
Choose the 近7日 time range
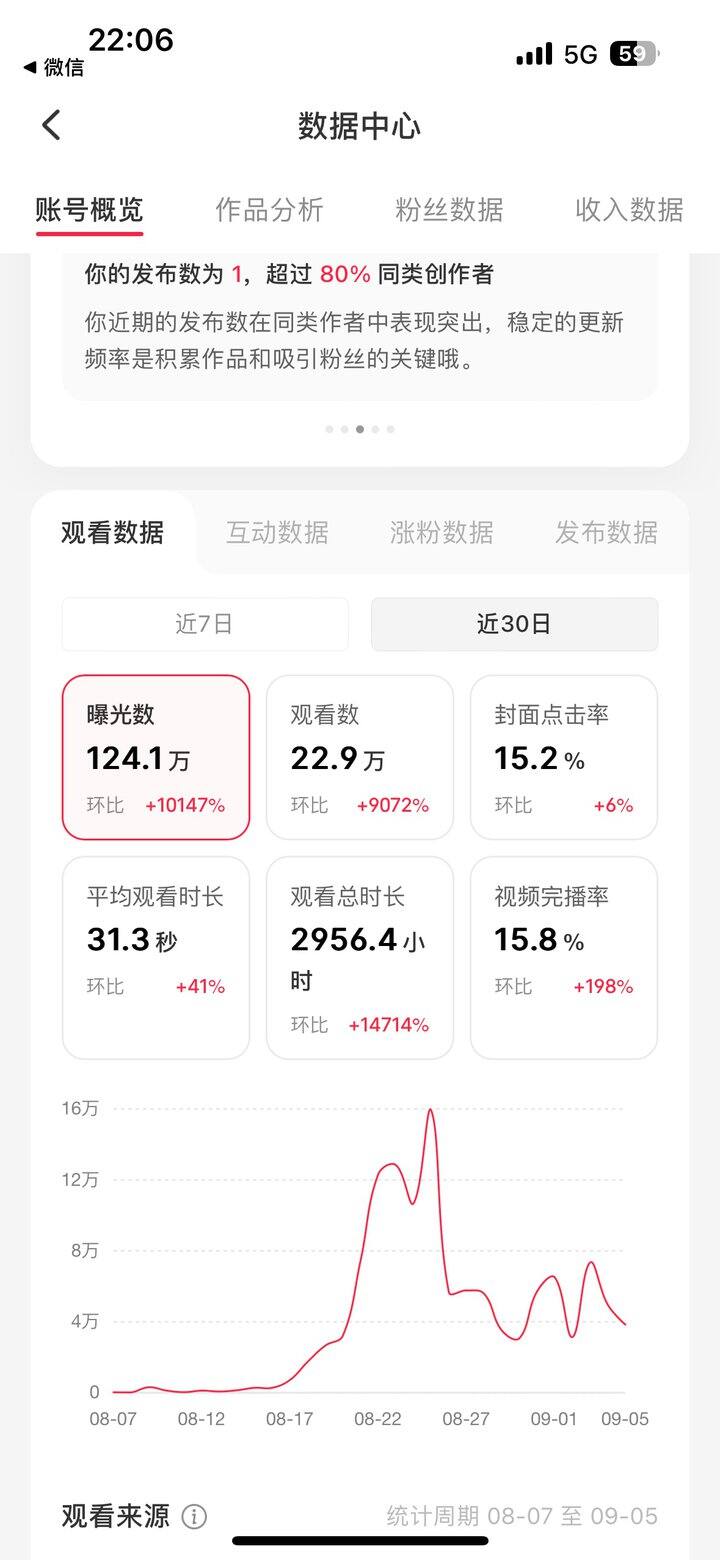coord(205,624)
